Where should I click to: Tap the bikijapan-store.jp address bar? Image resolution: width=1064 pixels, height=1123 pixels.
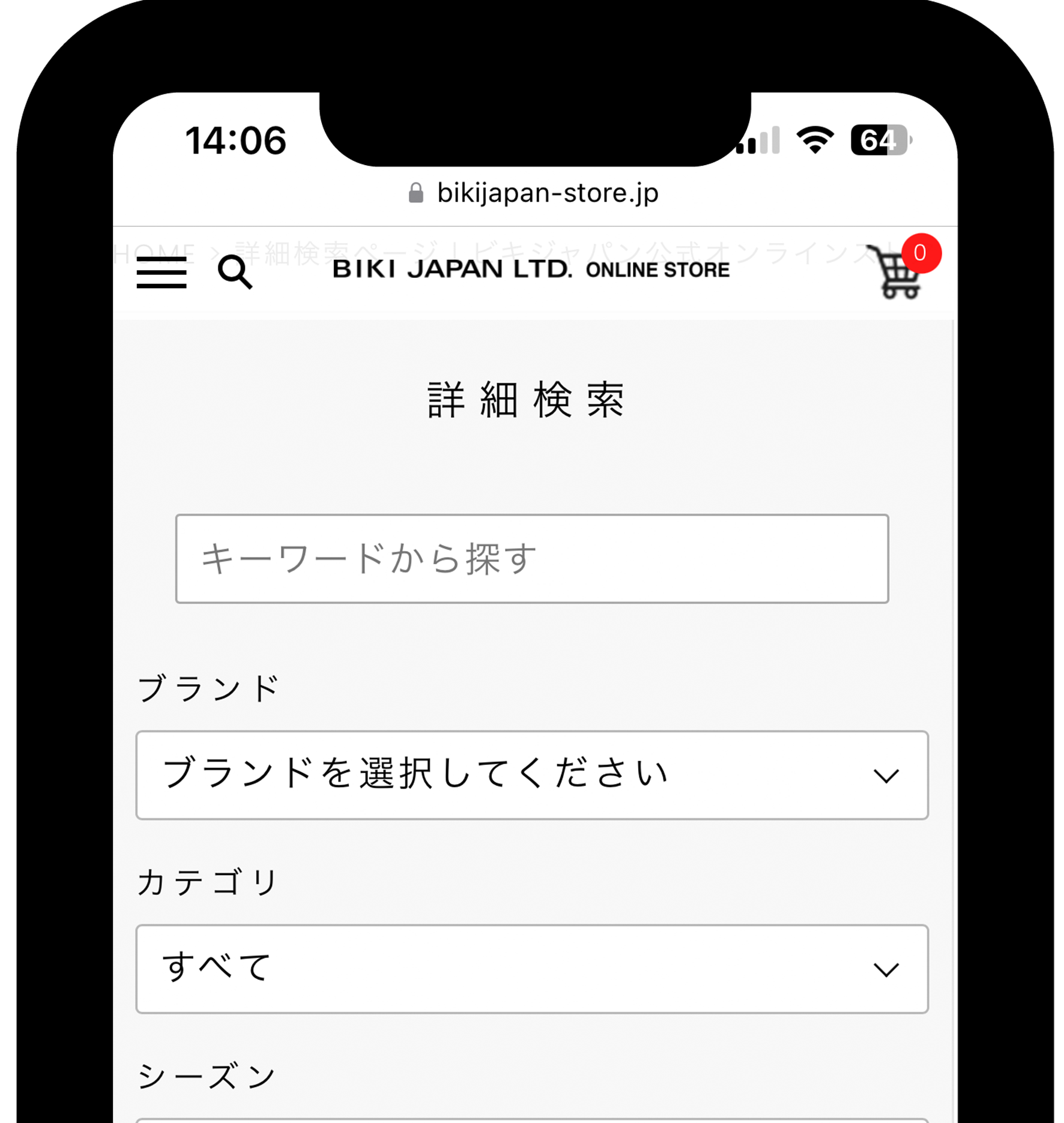tap(533, 193)
